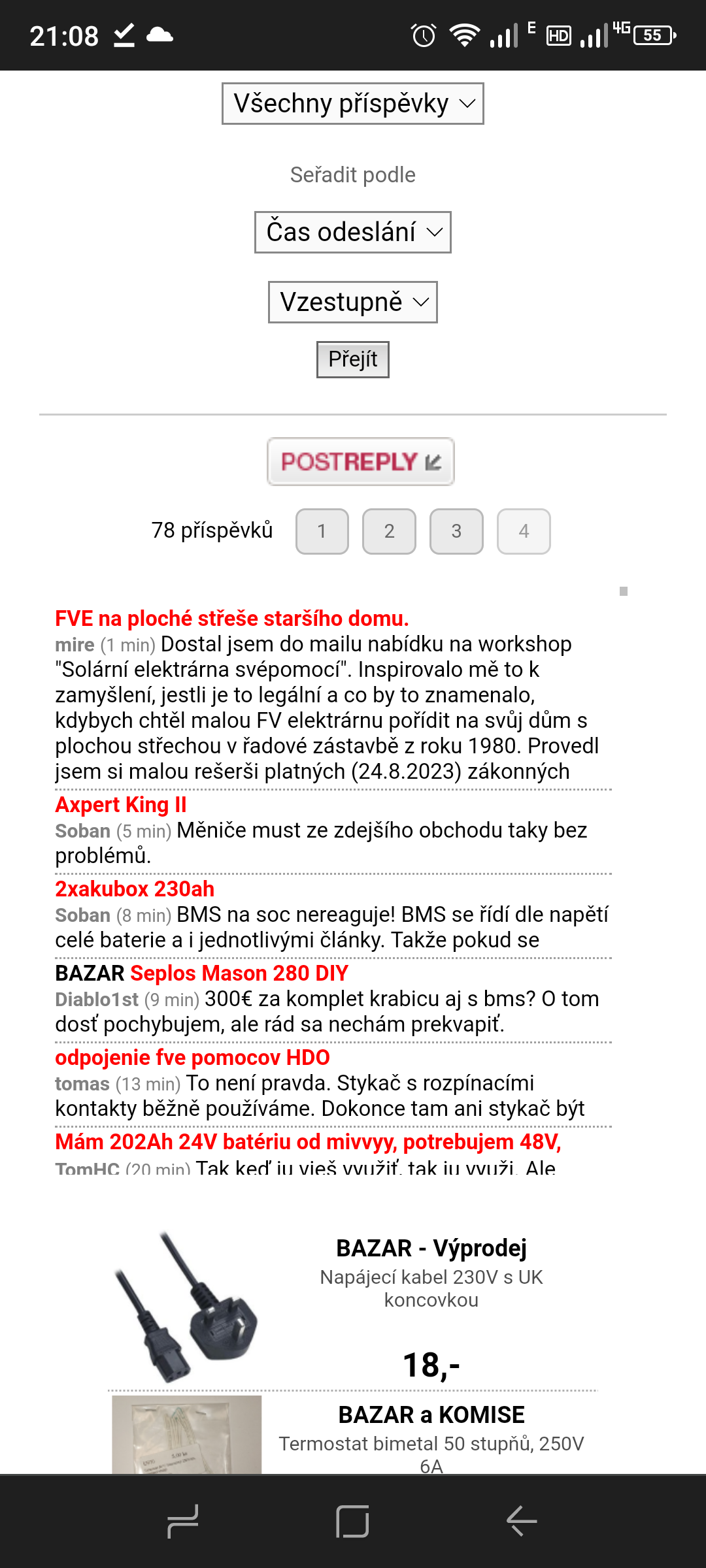Viewport: 706px width, 1568px height.
Task: Open the Všechny příspěvky dropdown
Action: (x=353, y=103)
